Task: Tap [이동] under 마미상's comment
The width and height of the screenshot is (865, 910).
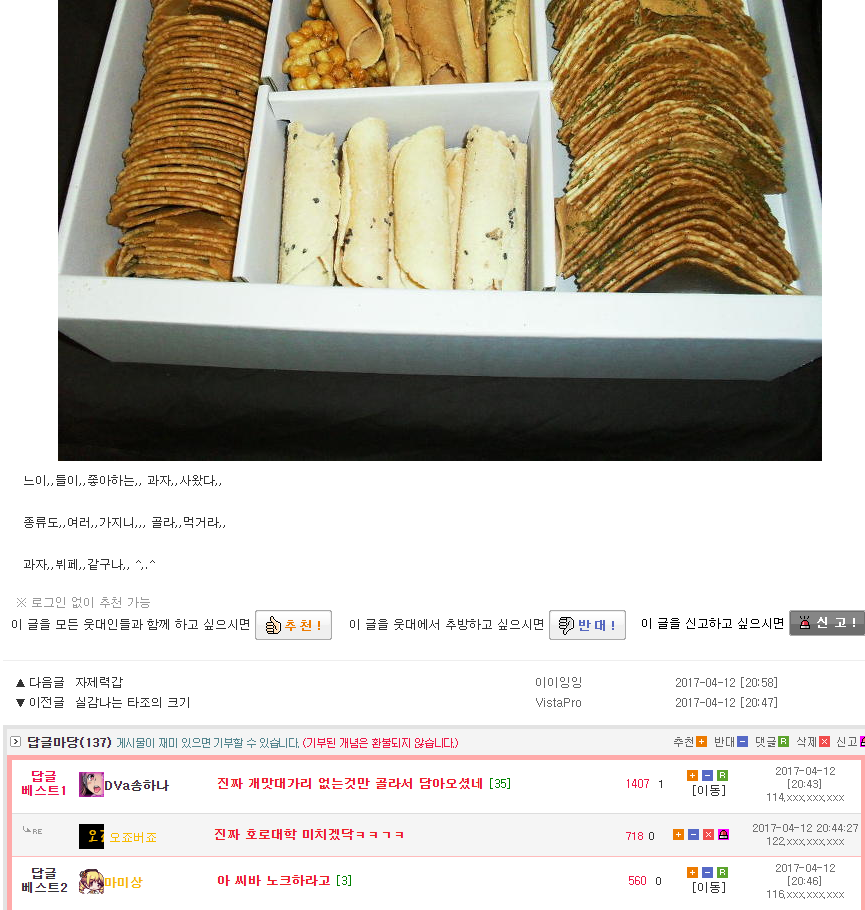Action: (x=708, y=887)
